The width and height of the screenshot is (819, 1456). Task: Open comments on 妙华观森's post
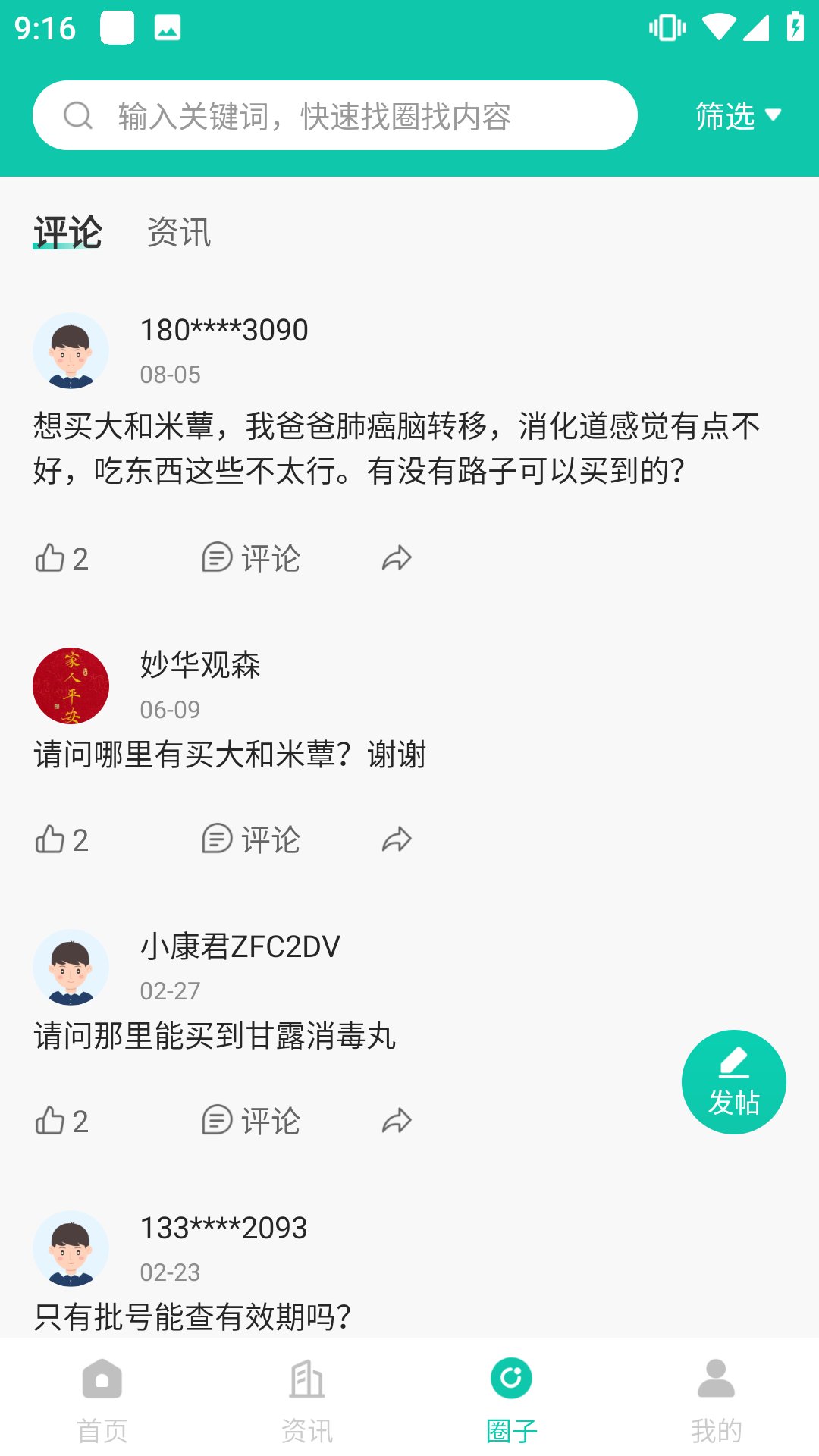tap(251, 840)
